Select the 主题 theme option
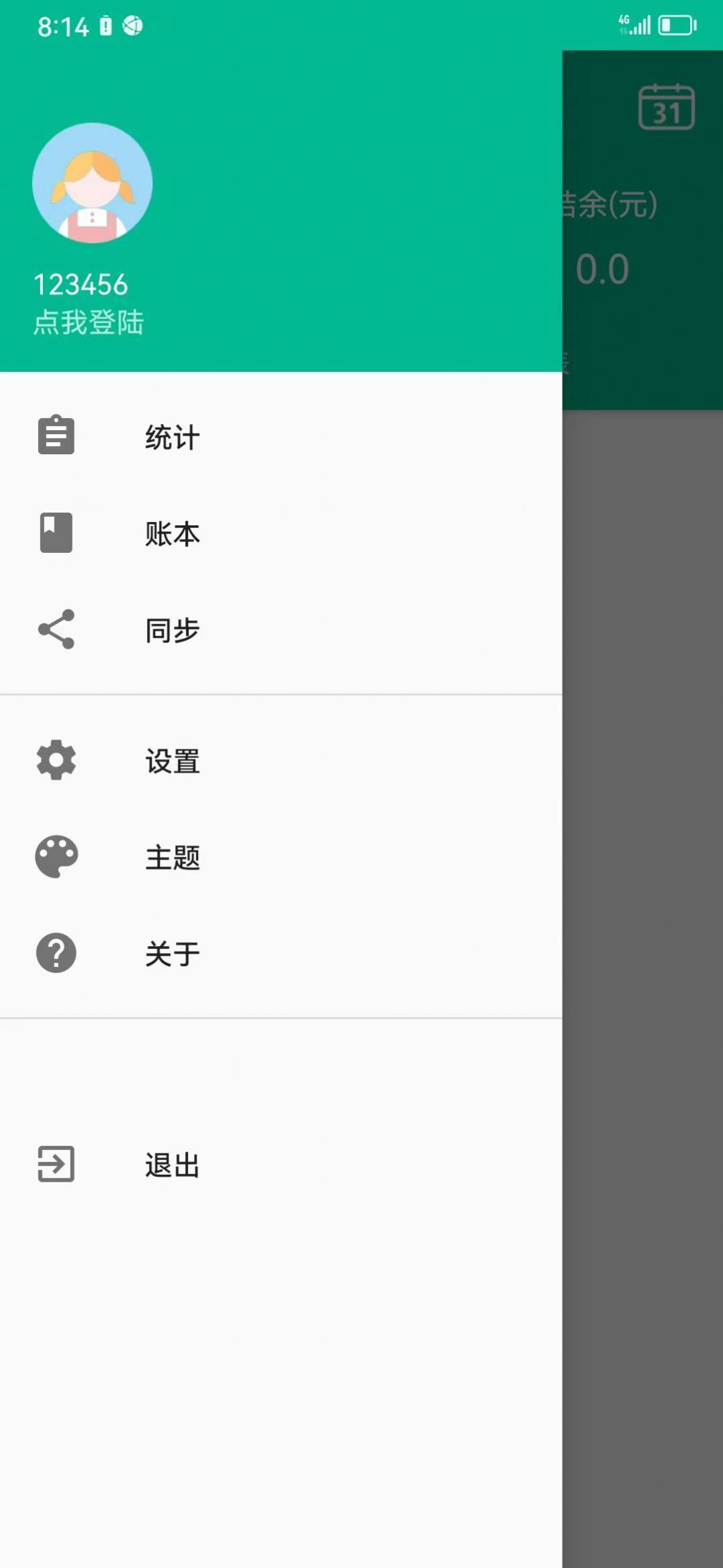This screenshot has height=1568, width=723. tap(172, 857)
